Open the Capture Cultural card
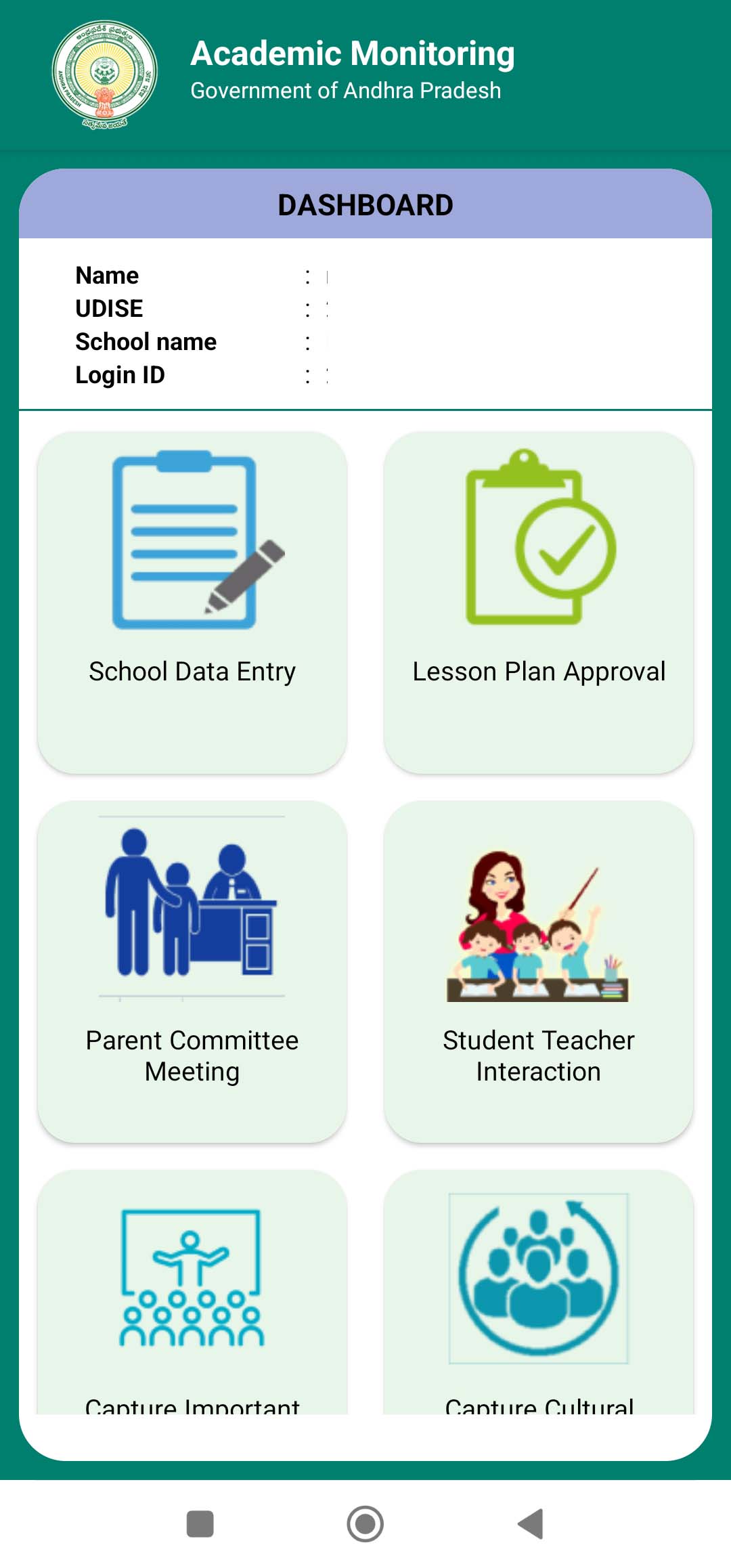Image resolution: width=731 pixels, height=1568 pixels. coord(539,1292)
